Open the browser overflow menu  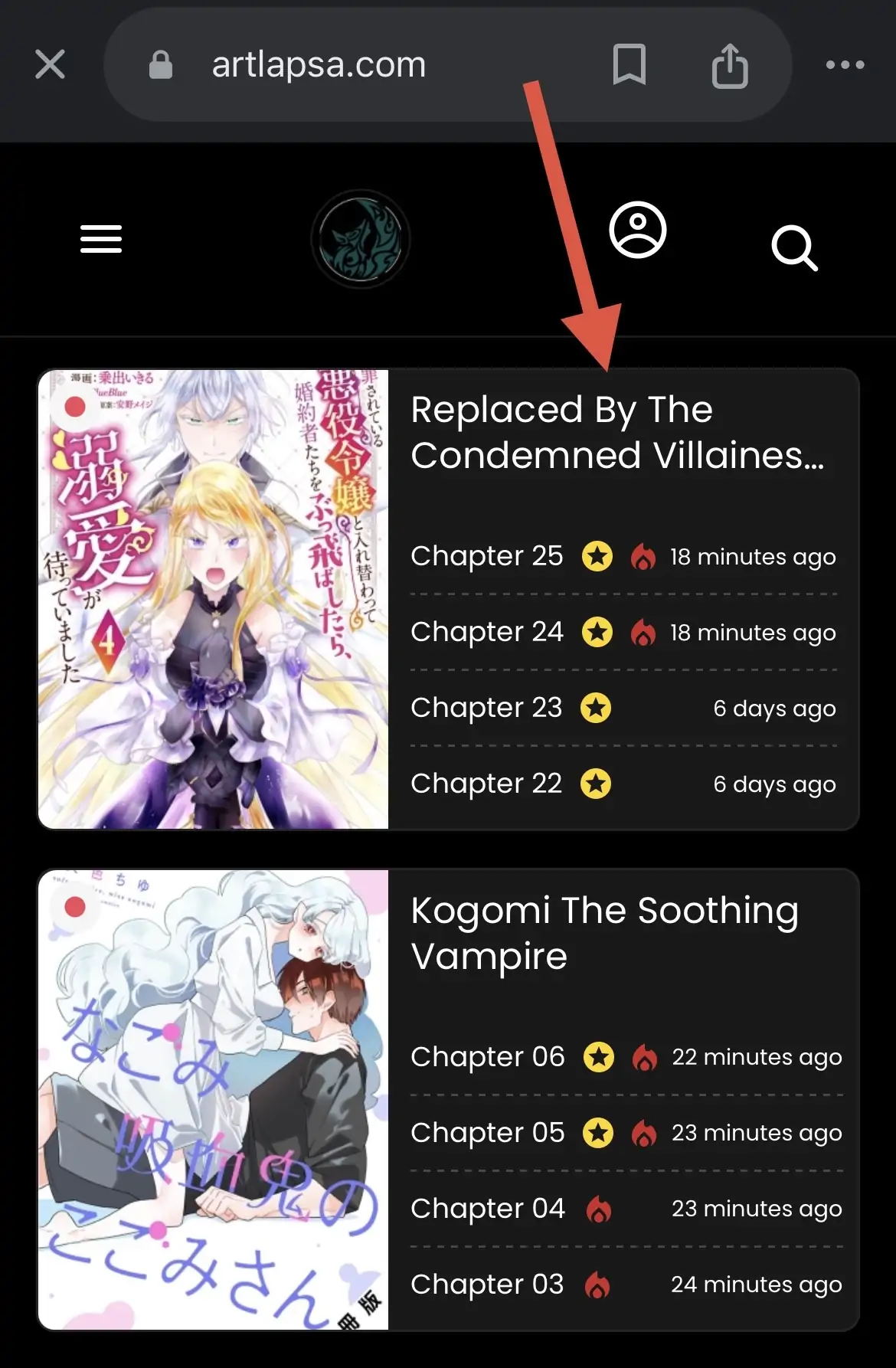click(x=845, y=65)
